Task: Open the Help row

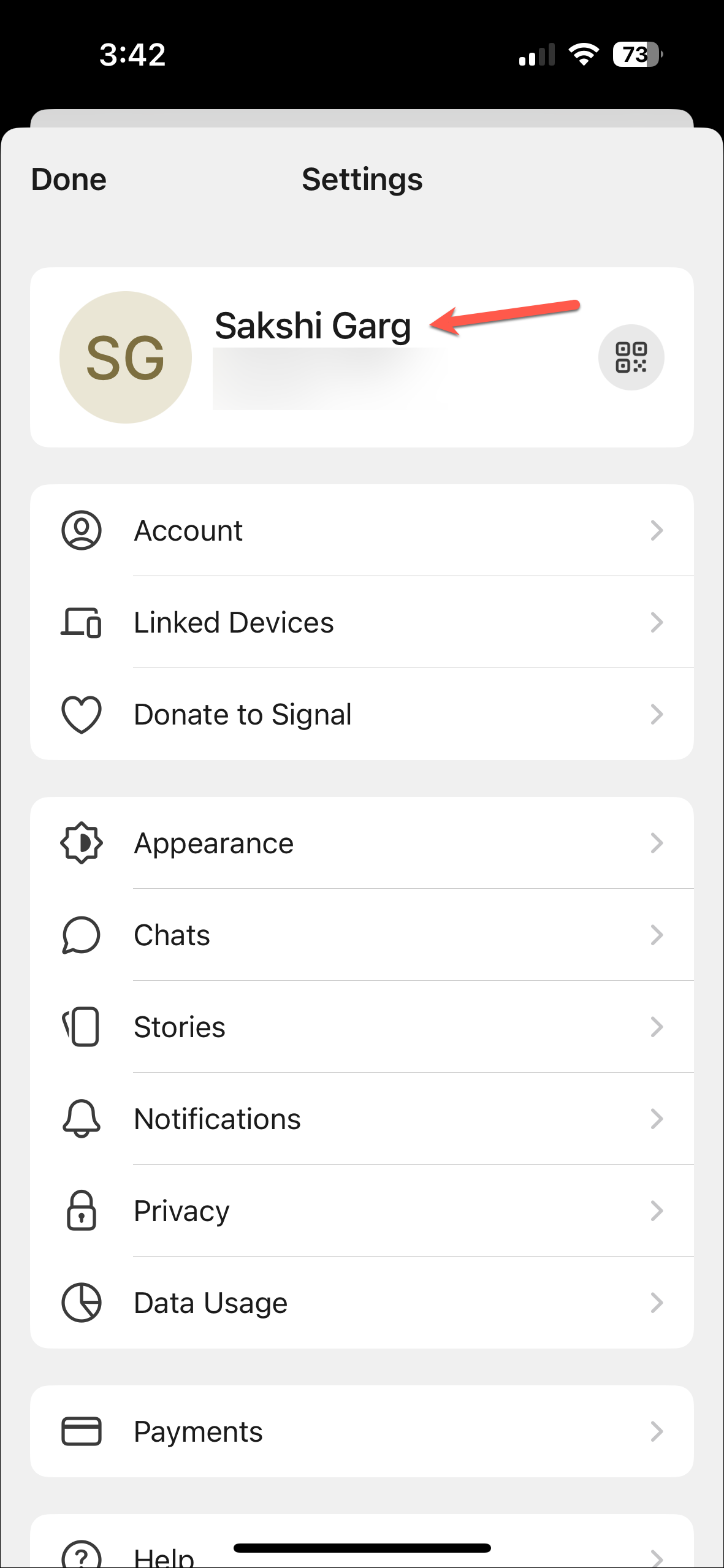Action: click(x=164, y=1556)
